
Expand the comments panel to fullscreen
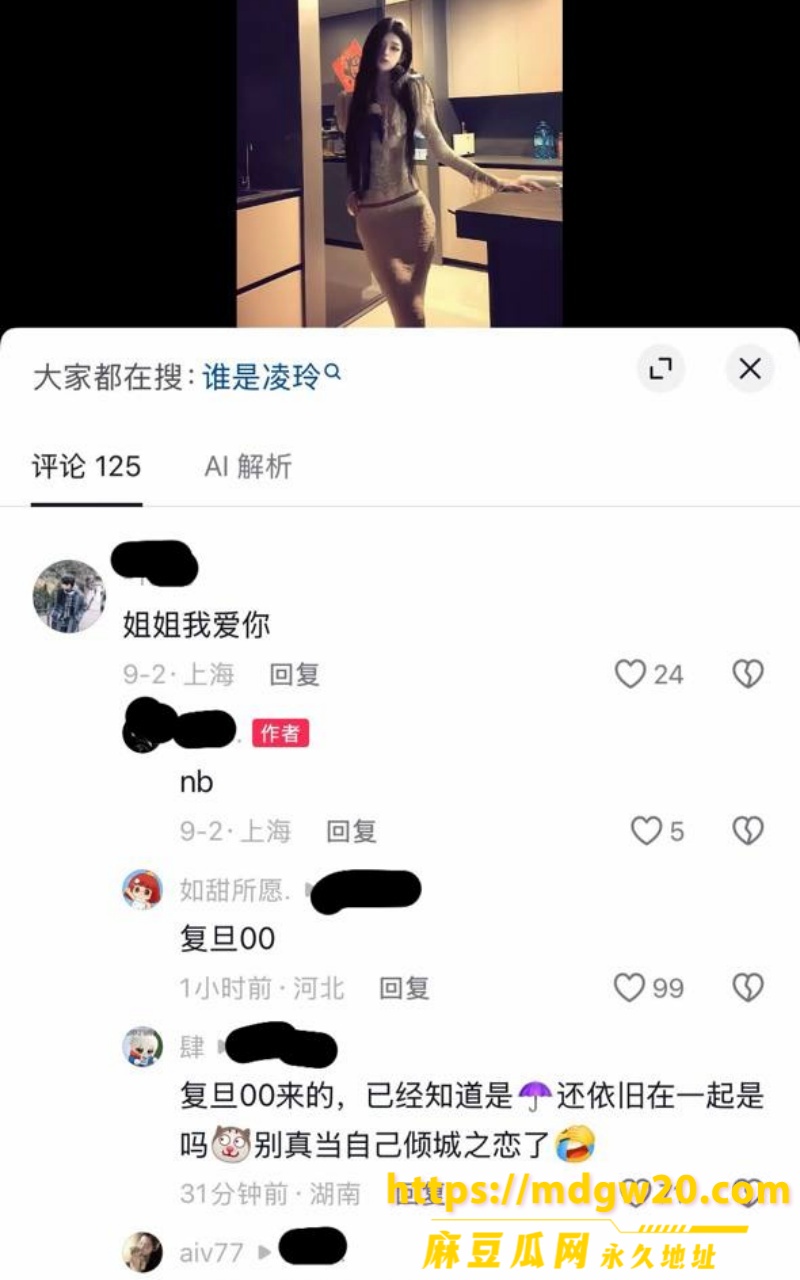coord(661,369)
